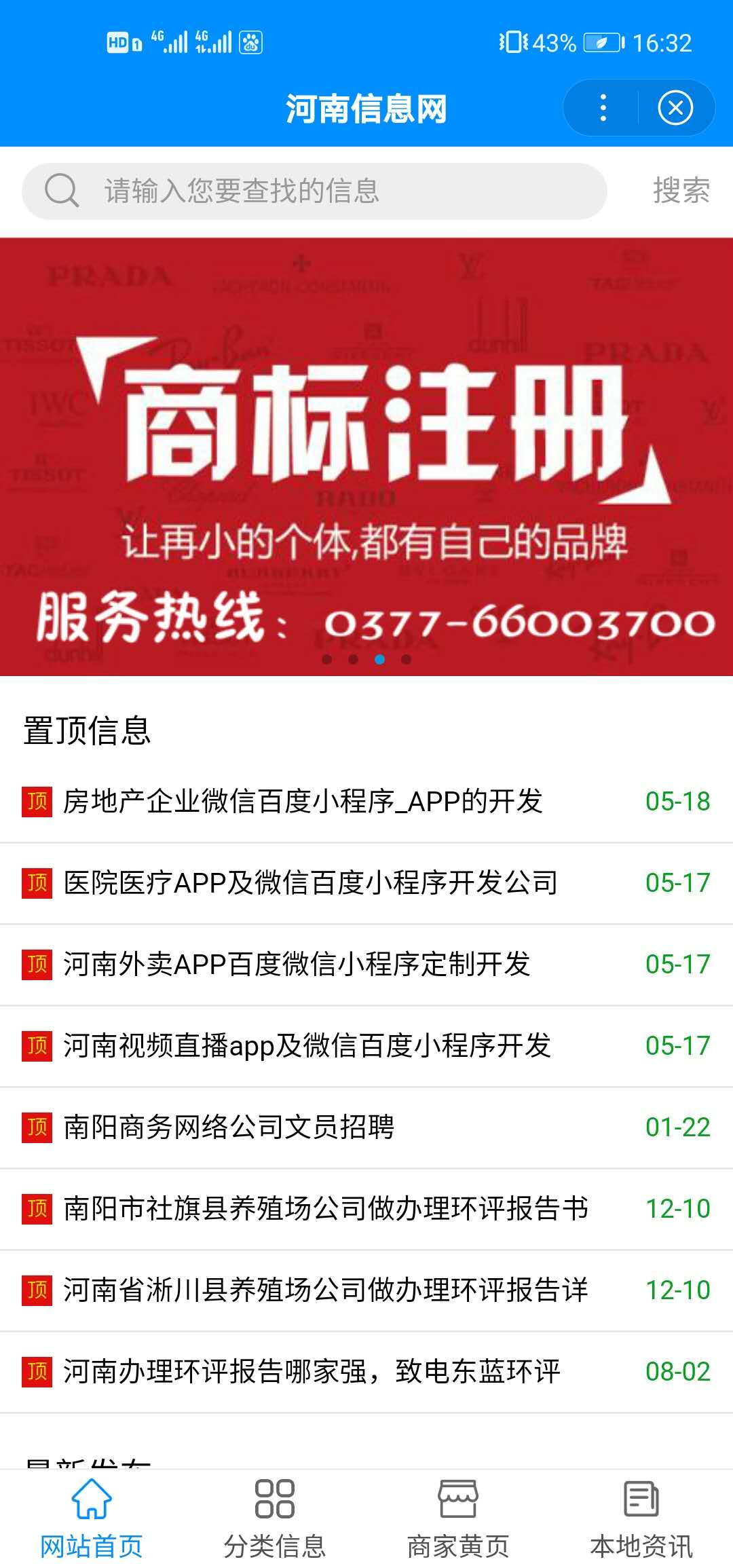View 南阳商务网络公司文员招聘 post

coord(229,1127)
